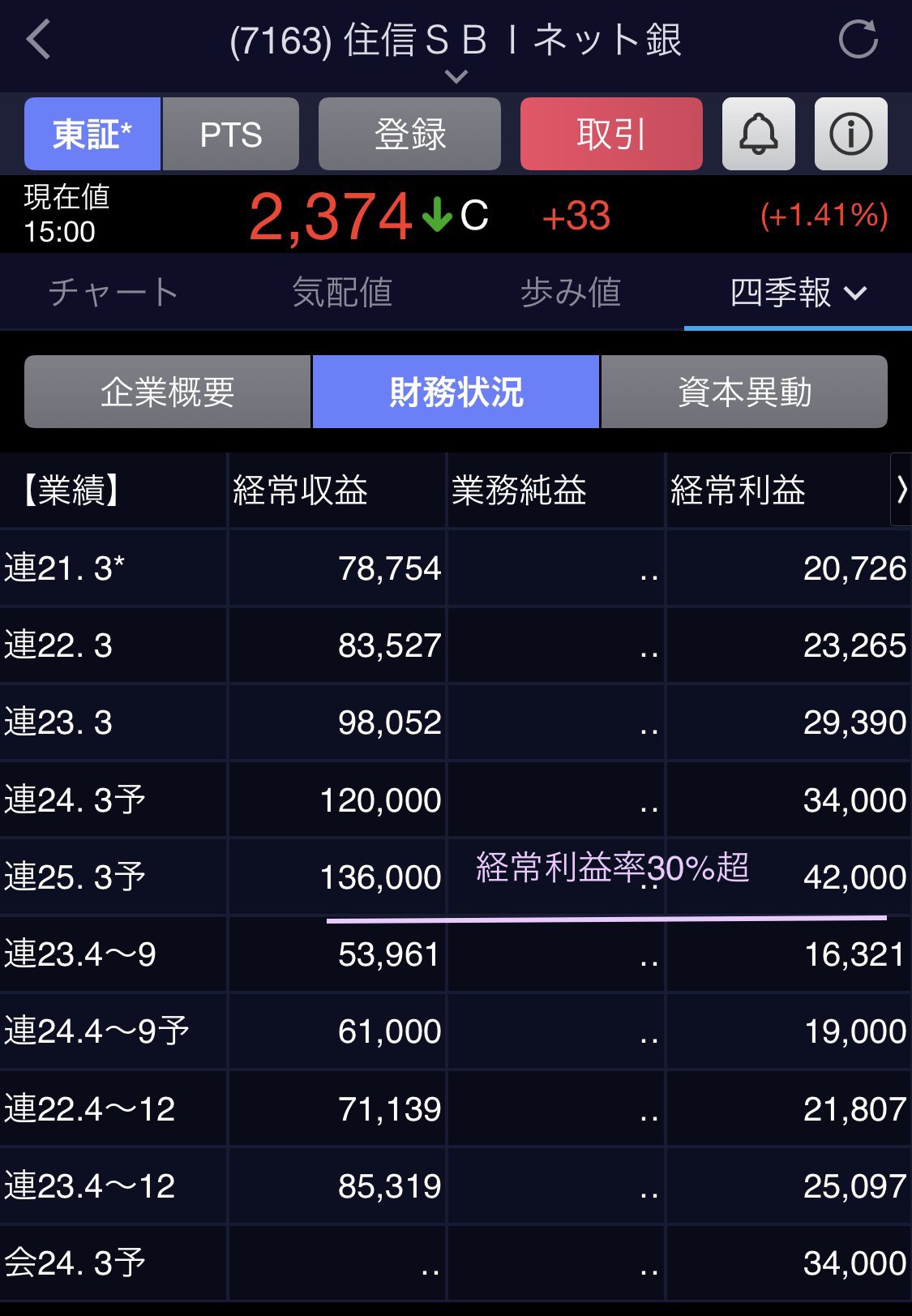The width and height of the screenshot is (912, 1316).
Task: Expand the stock name dropdown chevron
Action: pos(456,76)
